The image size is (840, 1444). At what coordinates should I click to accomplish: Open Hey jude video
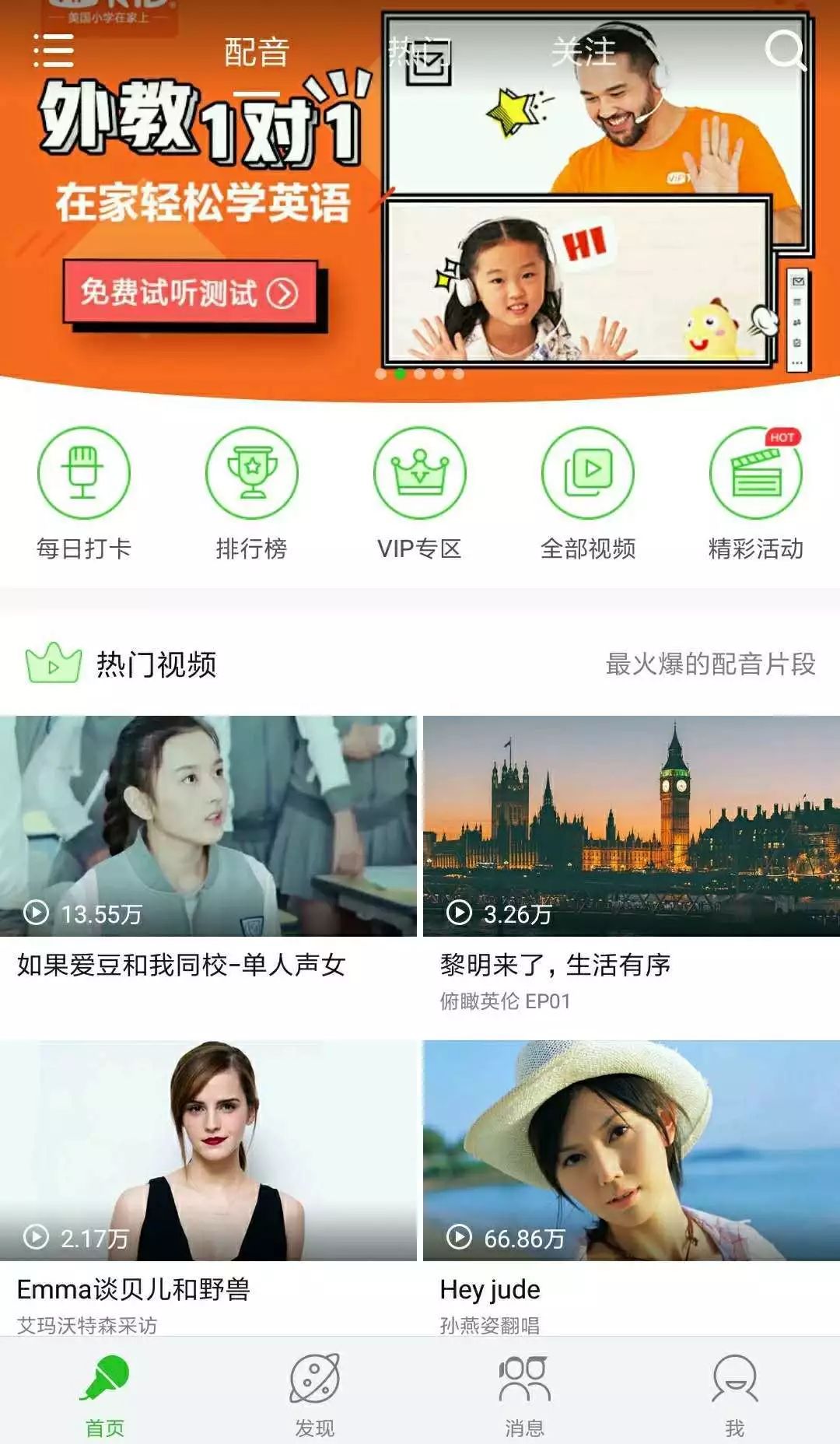point(631,1151)
